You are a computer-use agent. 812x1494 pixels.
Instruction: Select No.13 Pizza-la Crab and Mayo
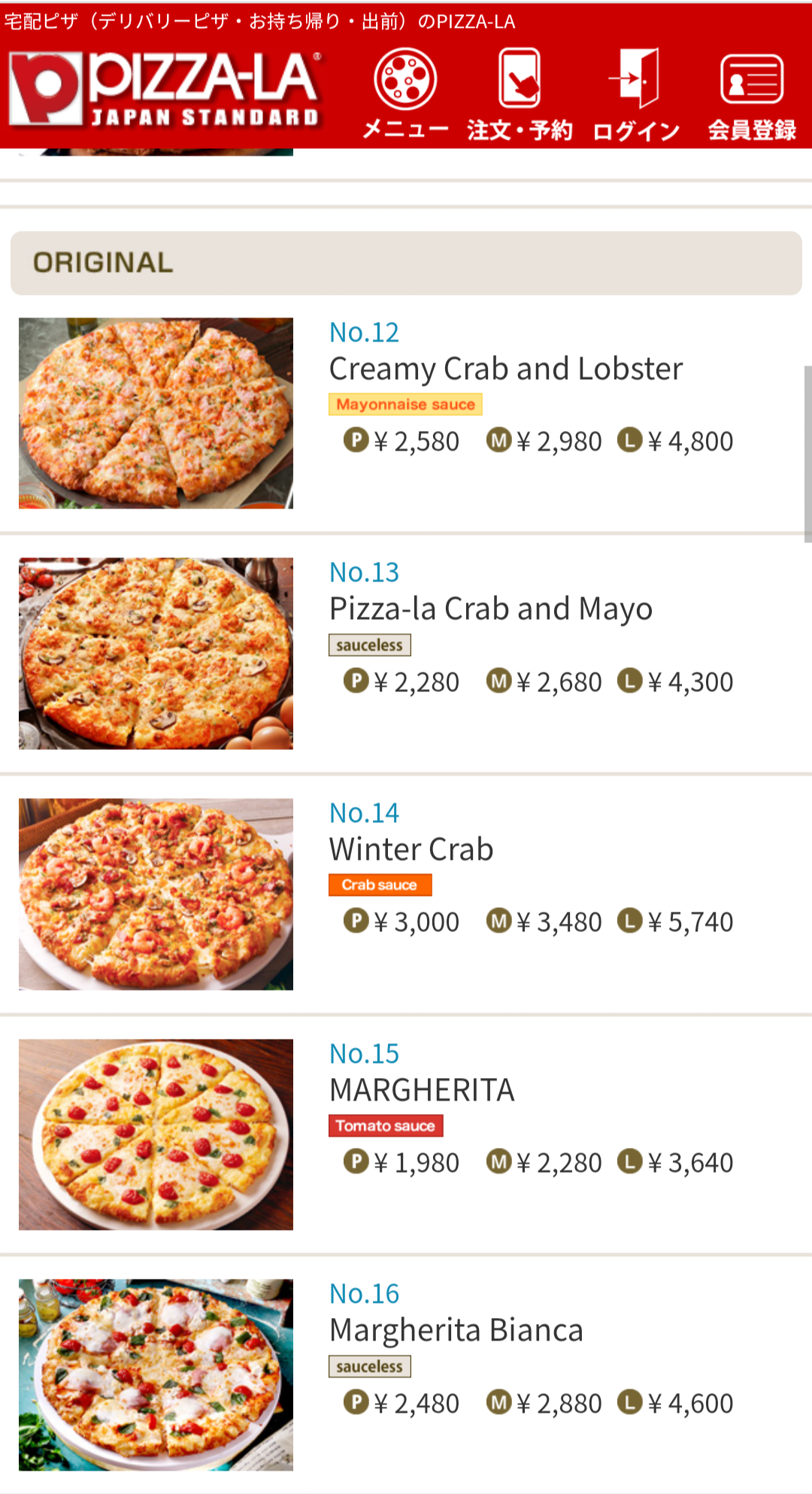coord(490,609)
